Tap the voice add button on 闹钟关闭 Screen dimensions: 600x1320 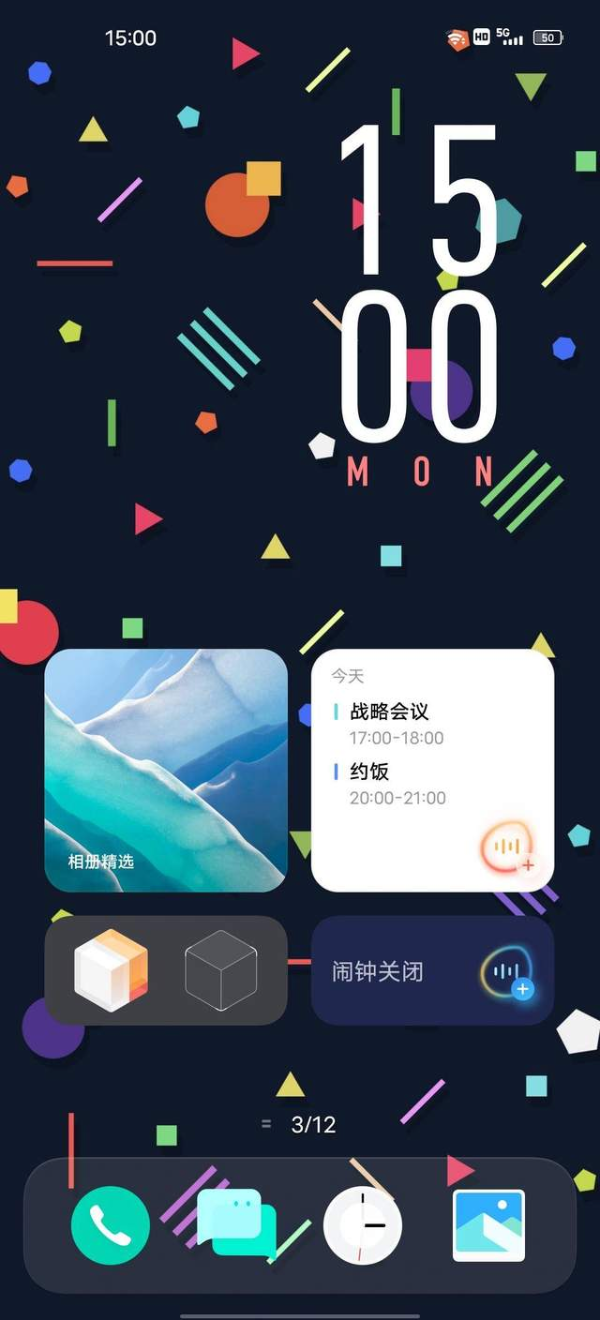[508, 972]
